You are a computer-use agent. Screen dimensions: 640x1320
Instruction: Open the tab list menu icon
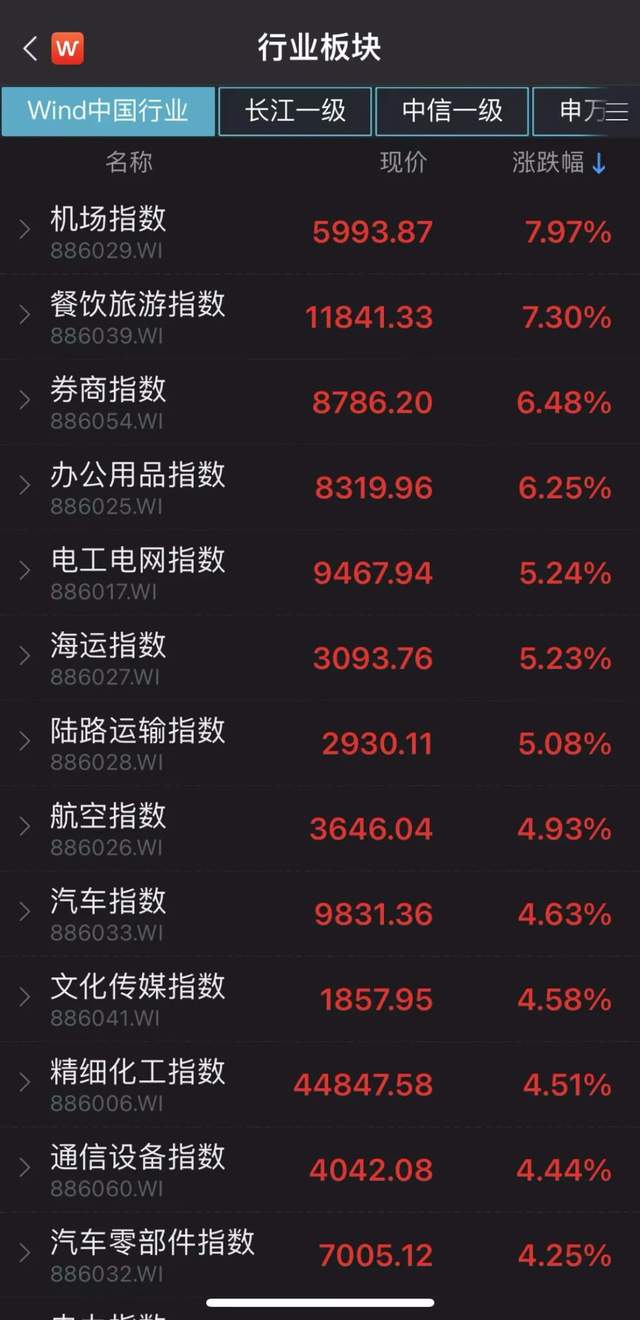(x=617, y=111)
